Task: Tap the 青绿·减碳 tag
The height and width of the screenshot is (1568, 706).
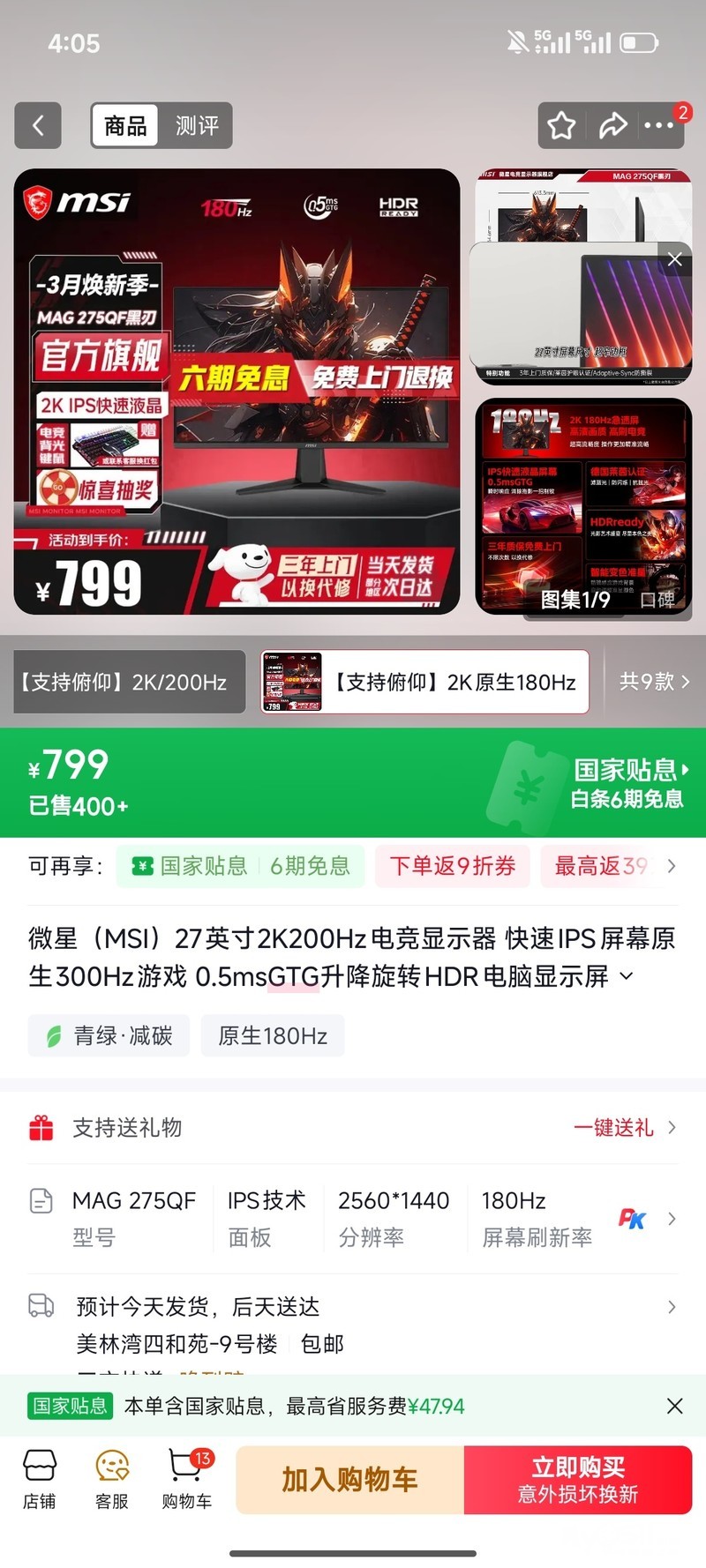Action: point(109,1035)
